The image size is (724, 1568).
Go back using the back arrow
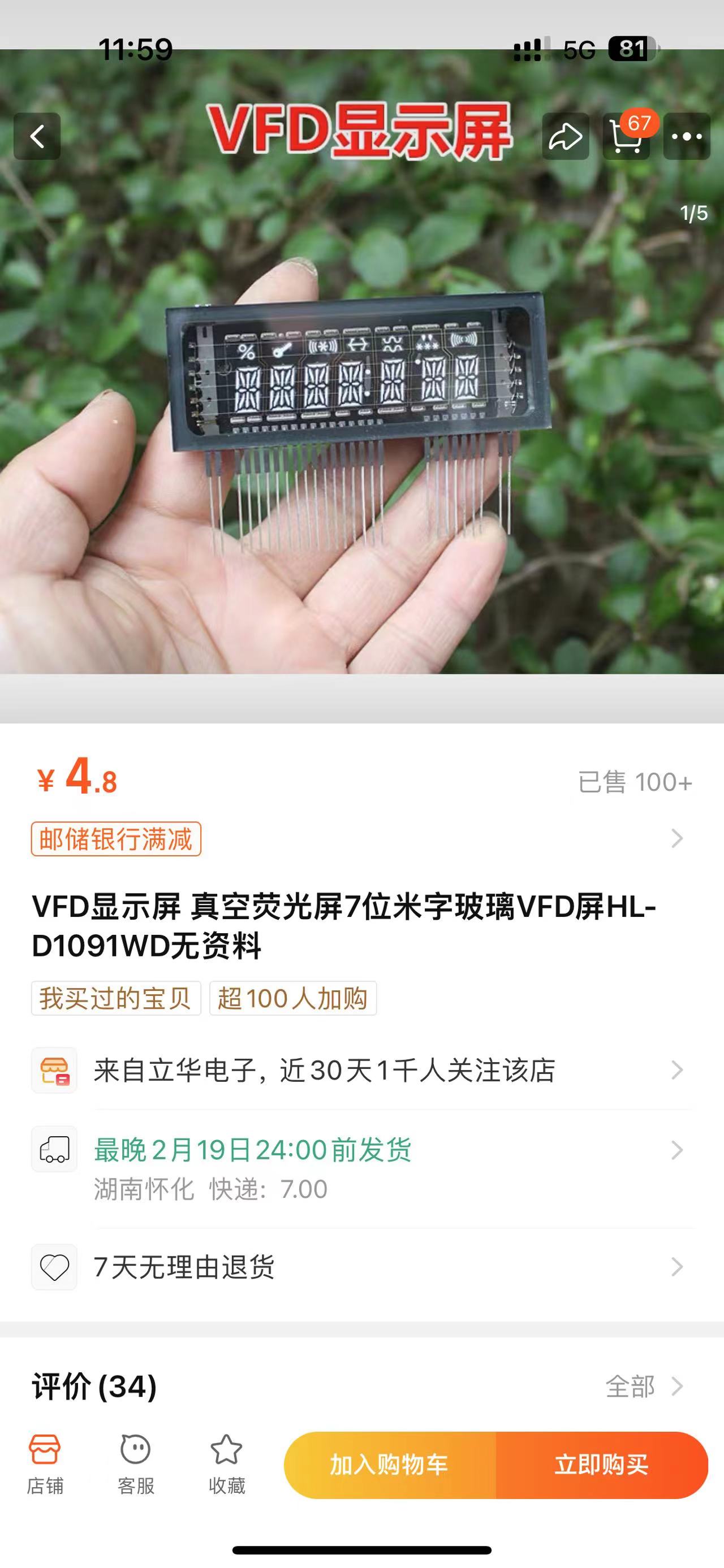[37, 136]
